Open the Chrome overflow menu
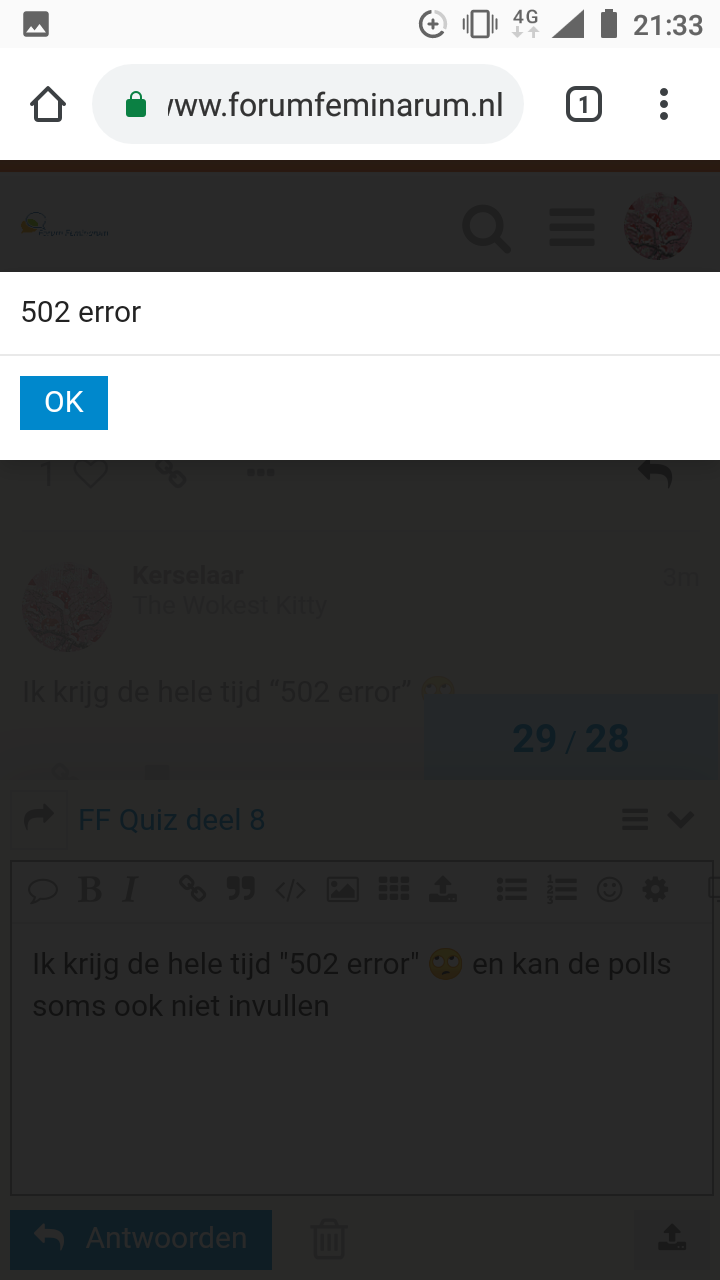Viewport: 720px width, 1280px height. coord(664,104)
